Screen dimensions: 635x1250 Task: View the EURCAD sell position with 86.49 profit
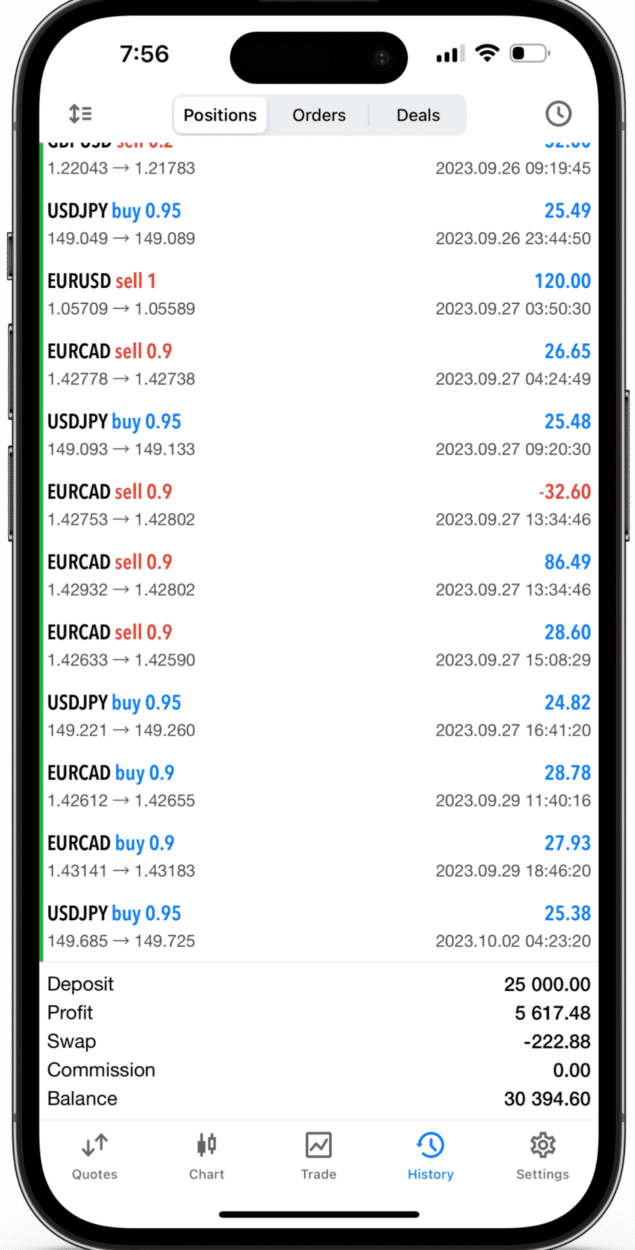click(x=318, y=575)
